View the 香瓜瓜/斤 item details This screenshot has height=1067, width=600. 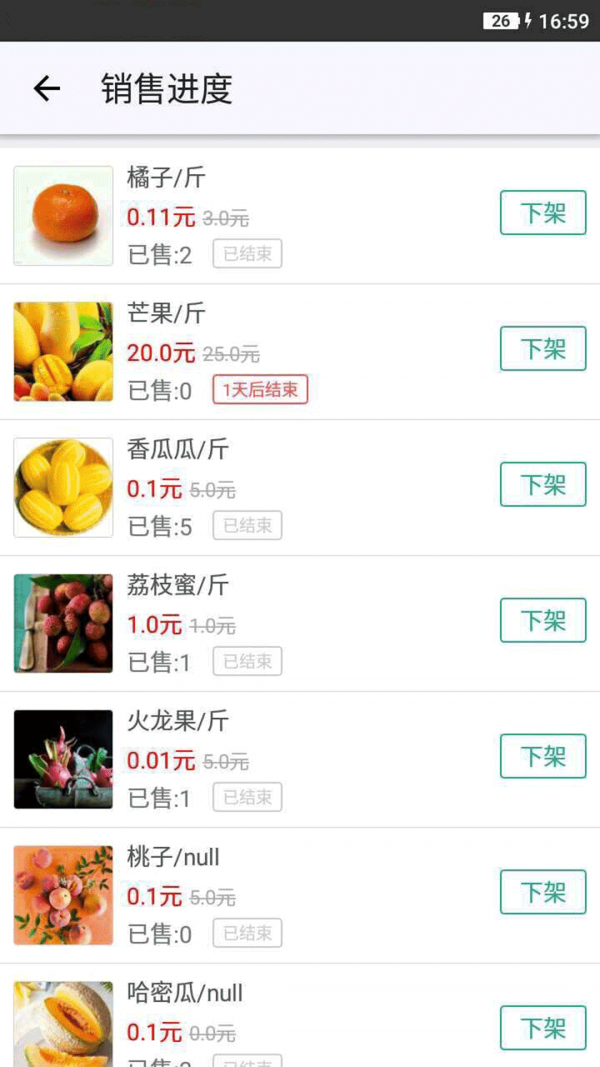coord(300,488)
